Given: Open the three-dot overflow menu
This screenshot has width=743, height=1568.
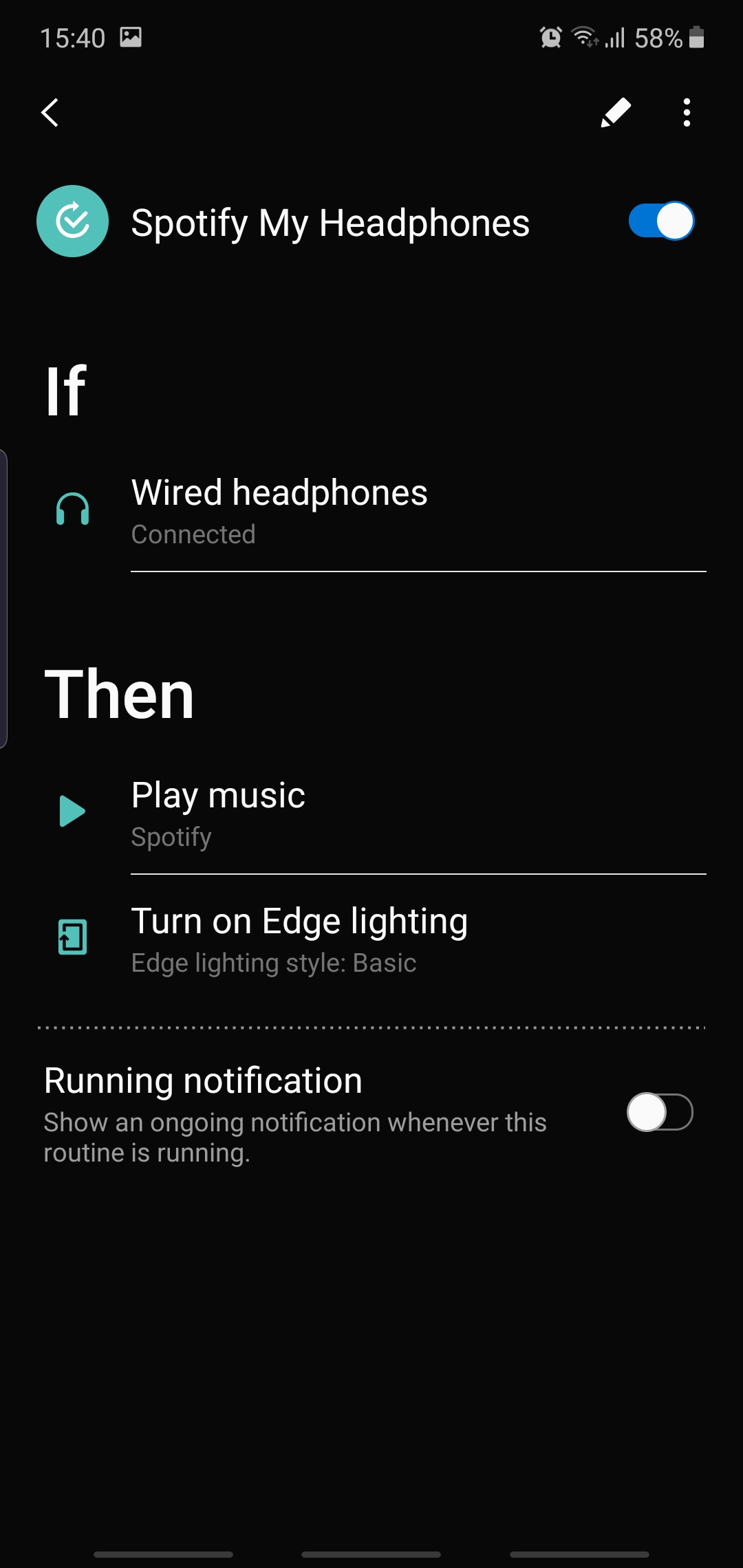Looking at the screenshot, I should (687, 113).
